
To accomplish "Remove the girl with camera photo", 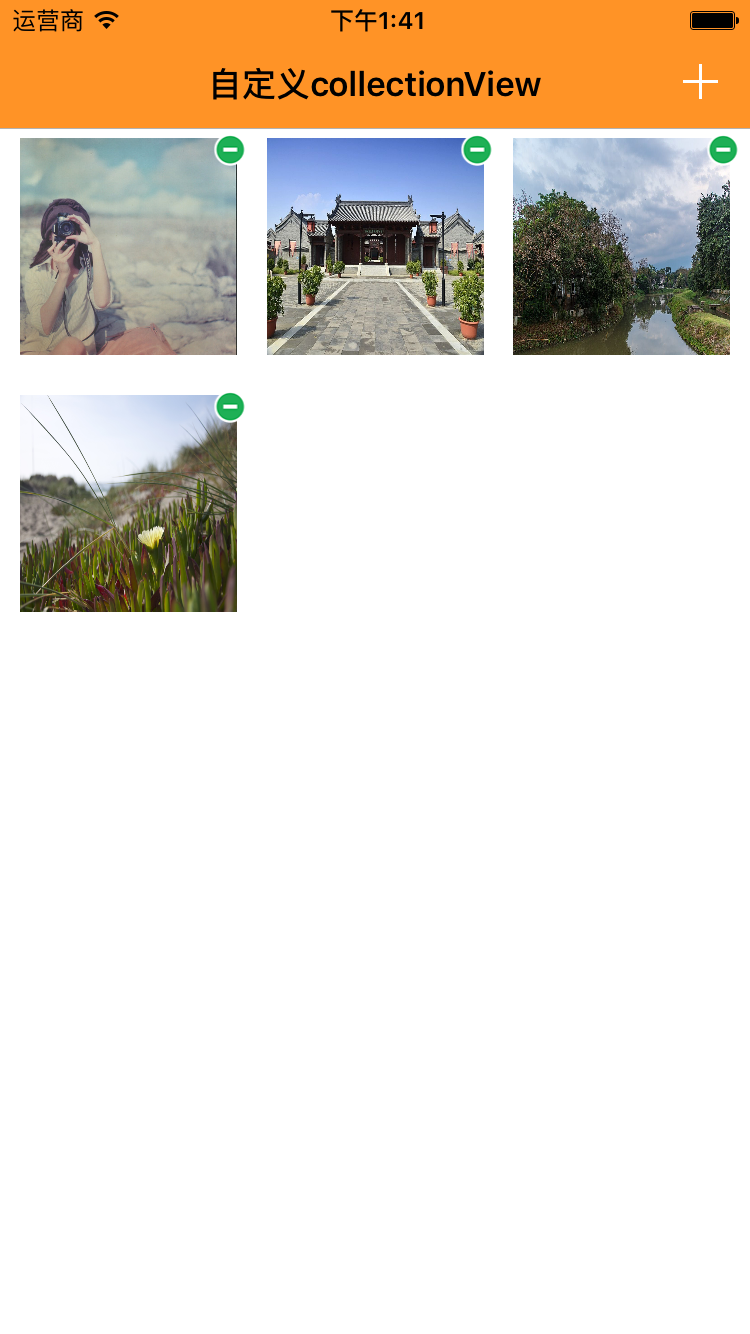I will pyautogui.click(x=230, y=150).
